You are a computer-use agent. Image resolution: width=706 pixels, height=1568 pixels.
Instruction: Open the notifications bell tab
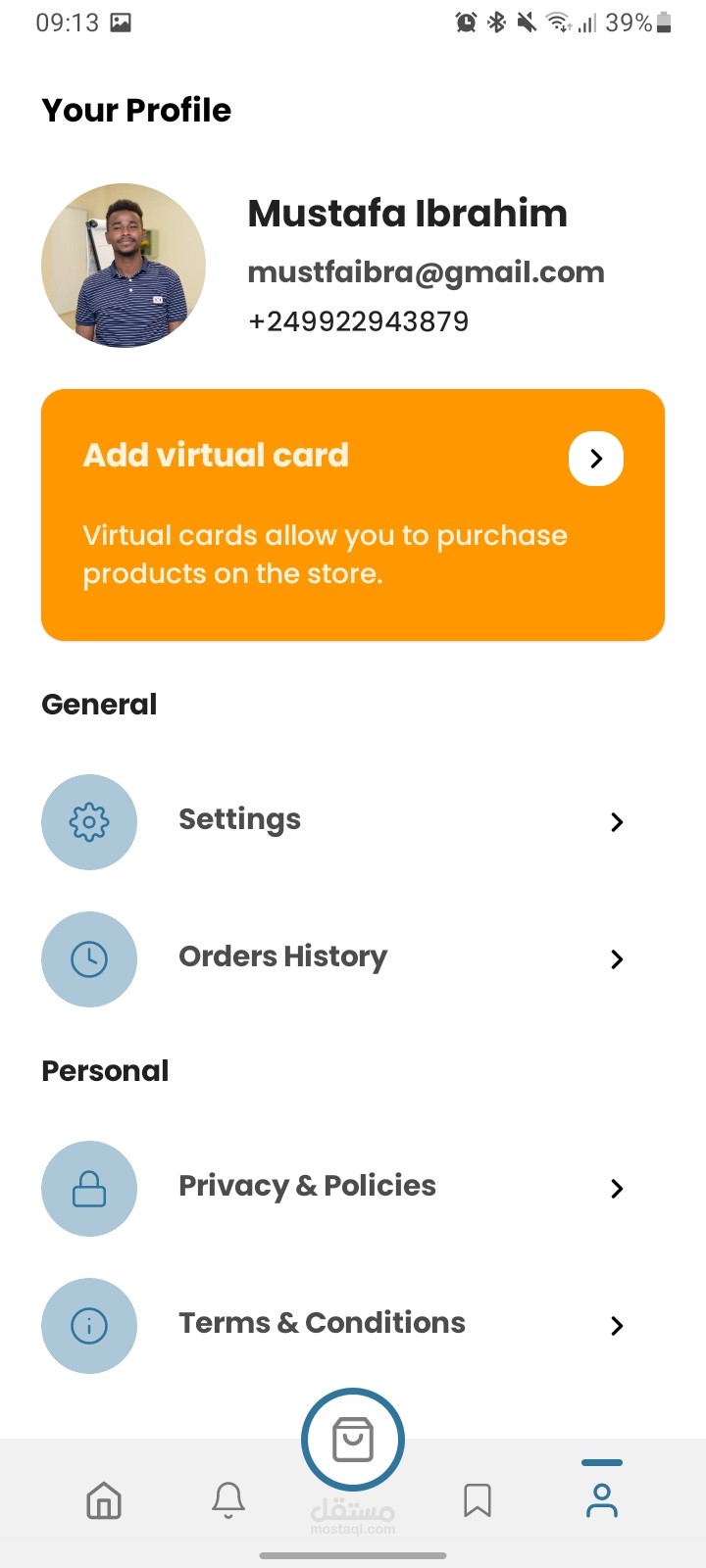228,1499
